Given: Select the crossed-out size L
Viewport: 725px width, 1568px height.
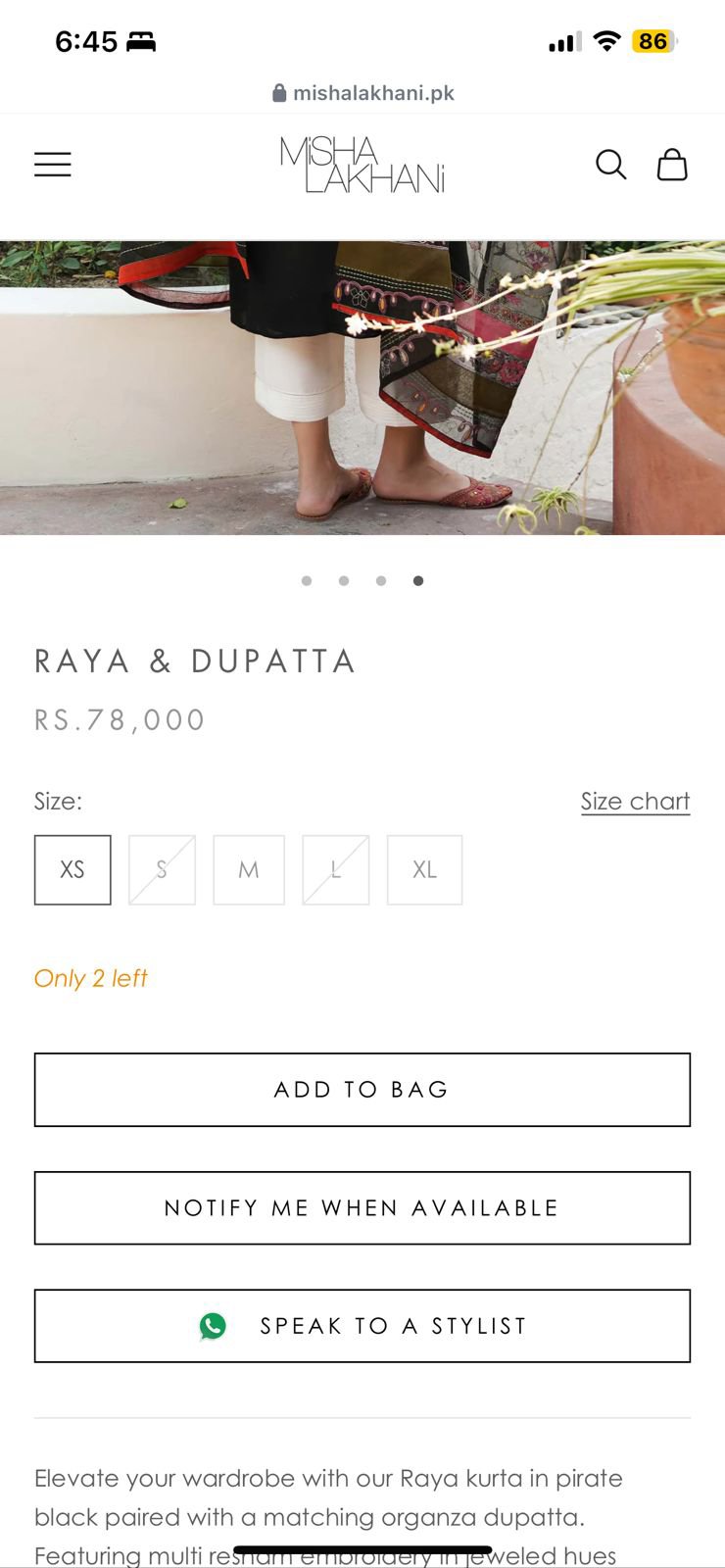Looking at the screenshot, I should point(336,869).
